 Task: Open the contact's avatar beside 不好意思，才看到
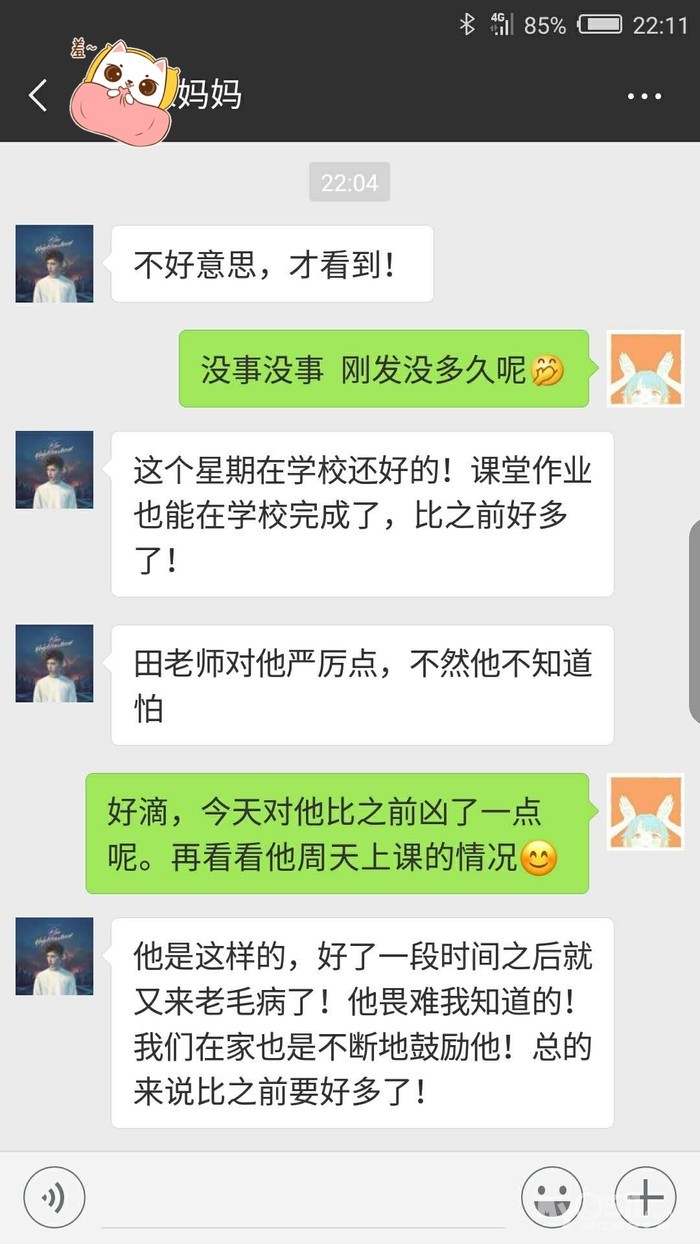(55, 264)
